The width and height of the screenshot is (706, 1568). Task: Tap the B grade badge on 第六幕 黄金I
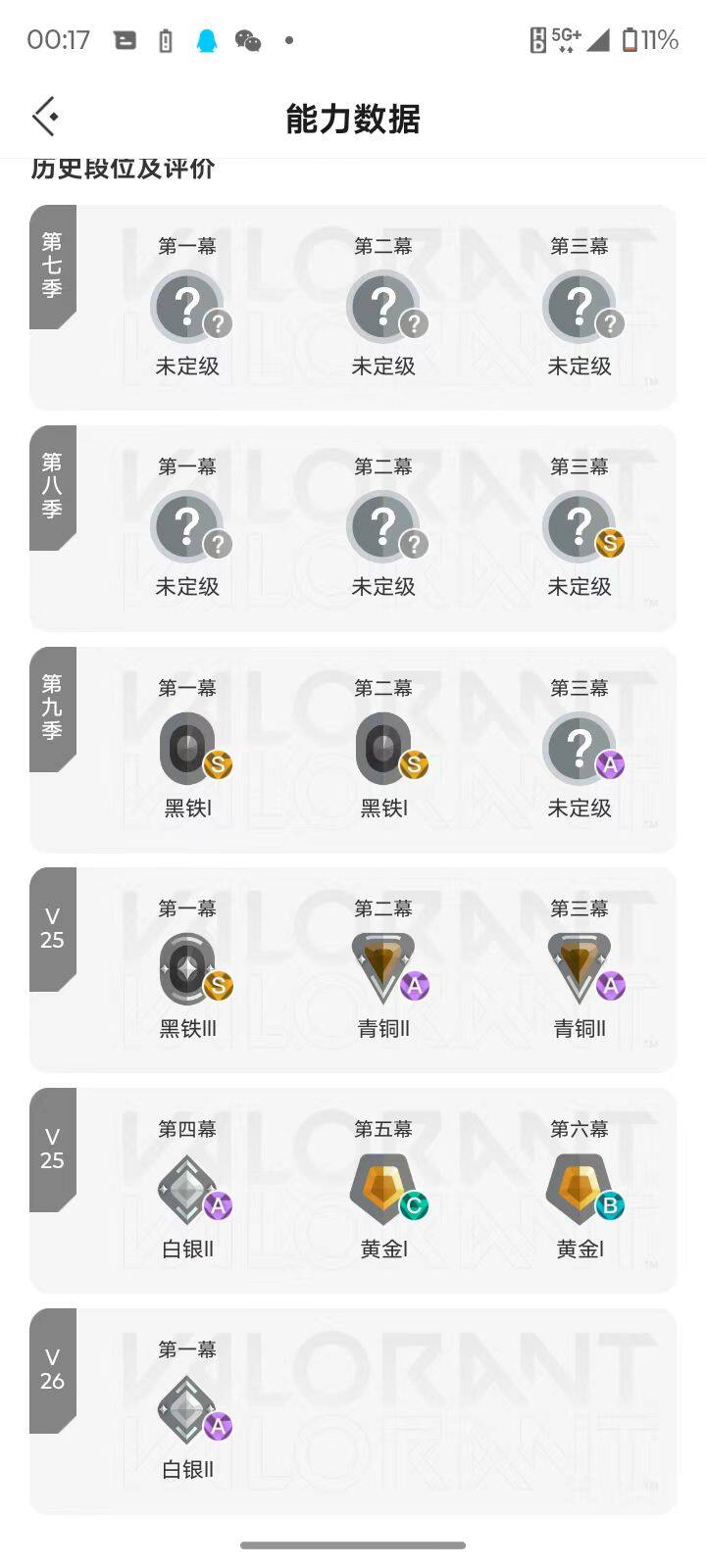[609, 1205]
